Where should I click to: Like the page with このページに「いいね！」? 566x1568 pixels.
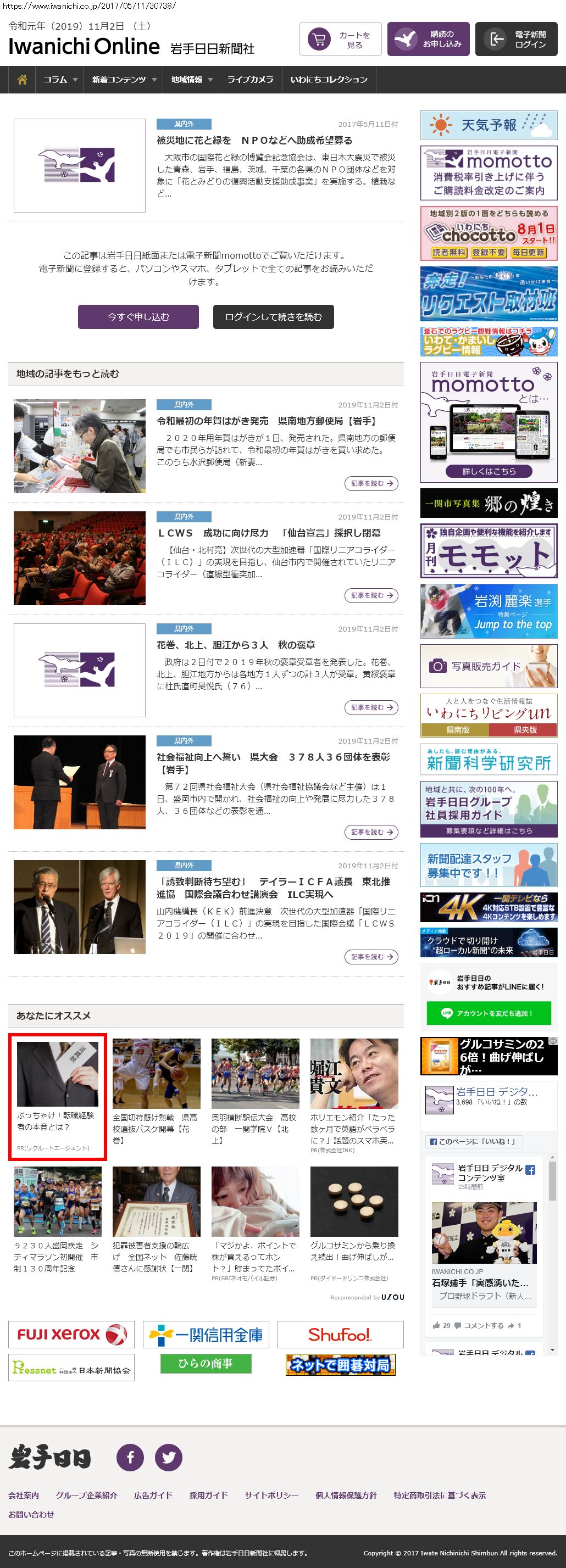coord(473,1141)
